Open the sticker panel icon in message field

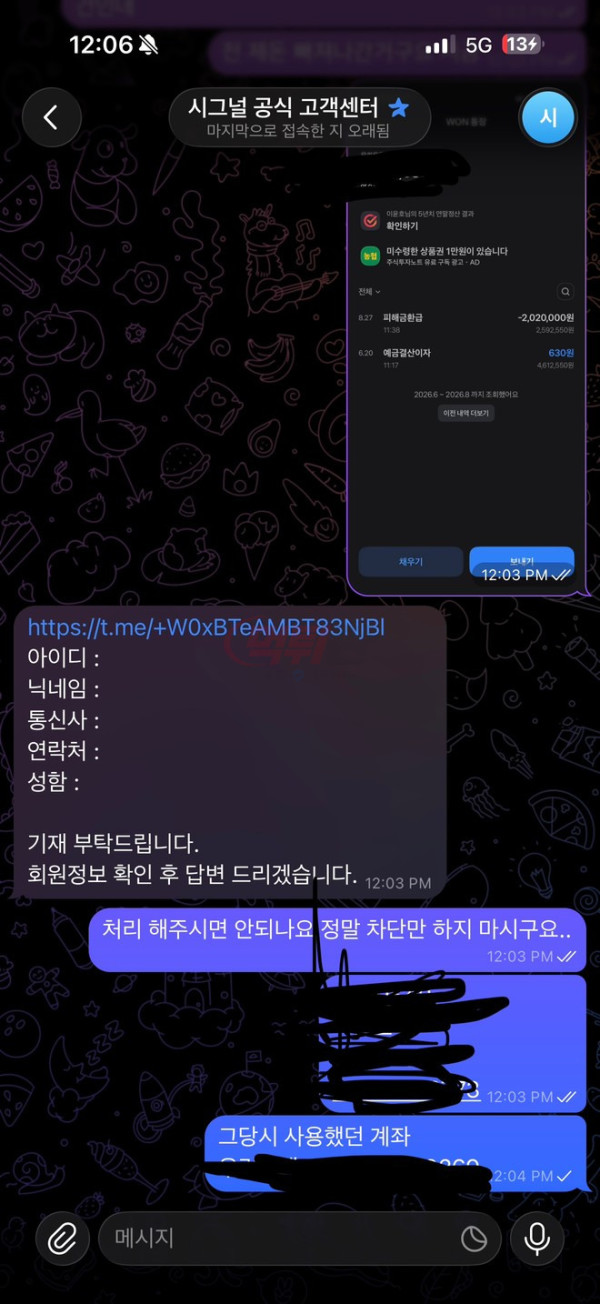point(474,1240)
